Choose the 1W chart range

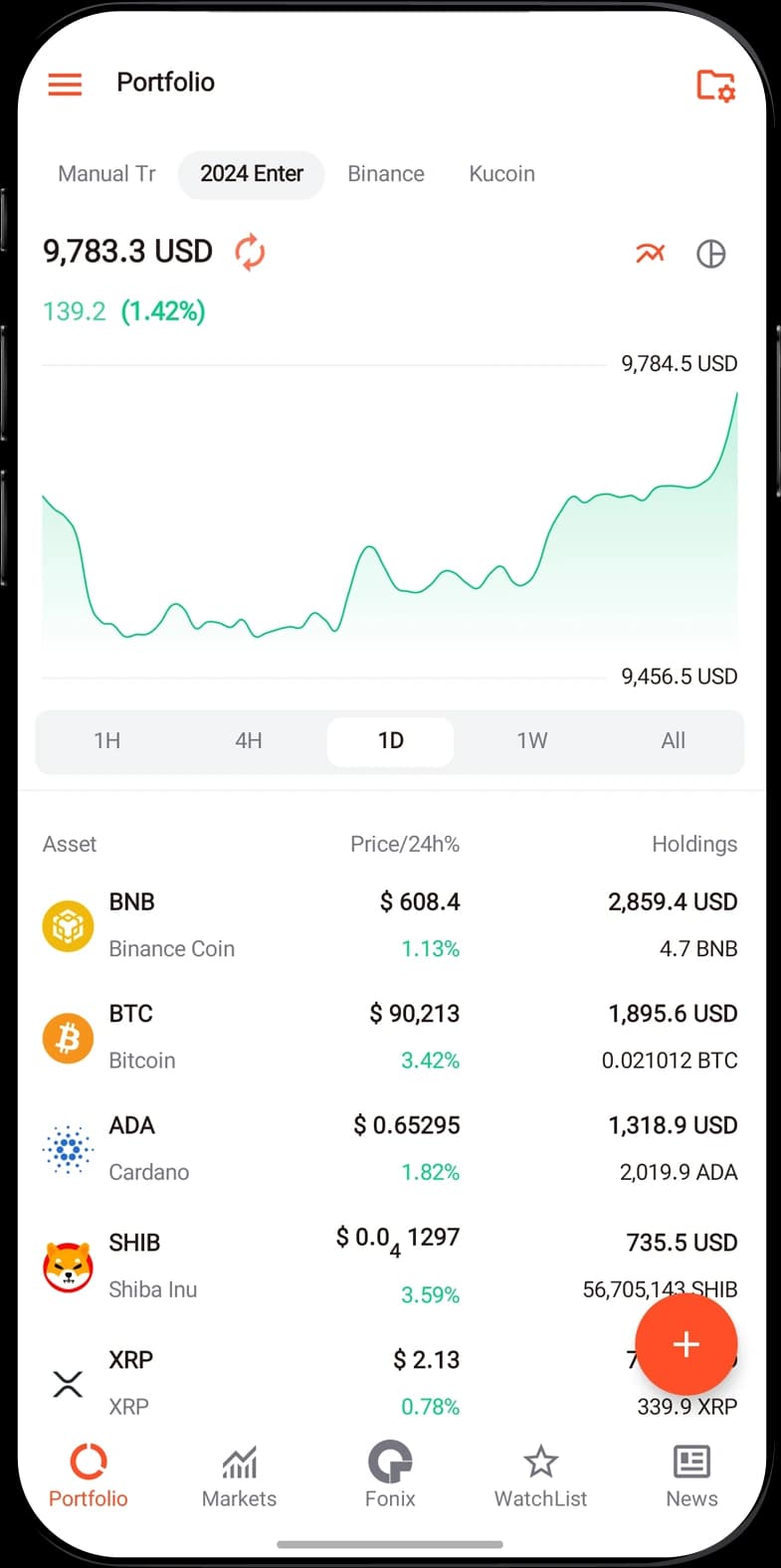532,741
